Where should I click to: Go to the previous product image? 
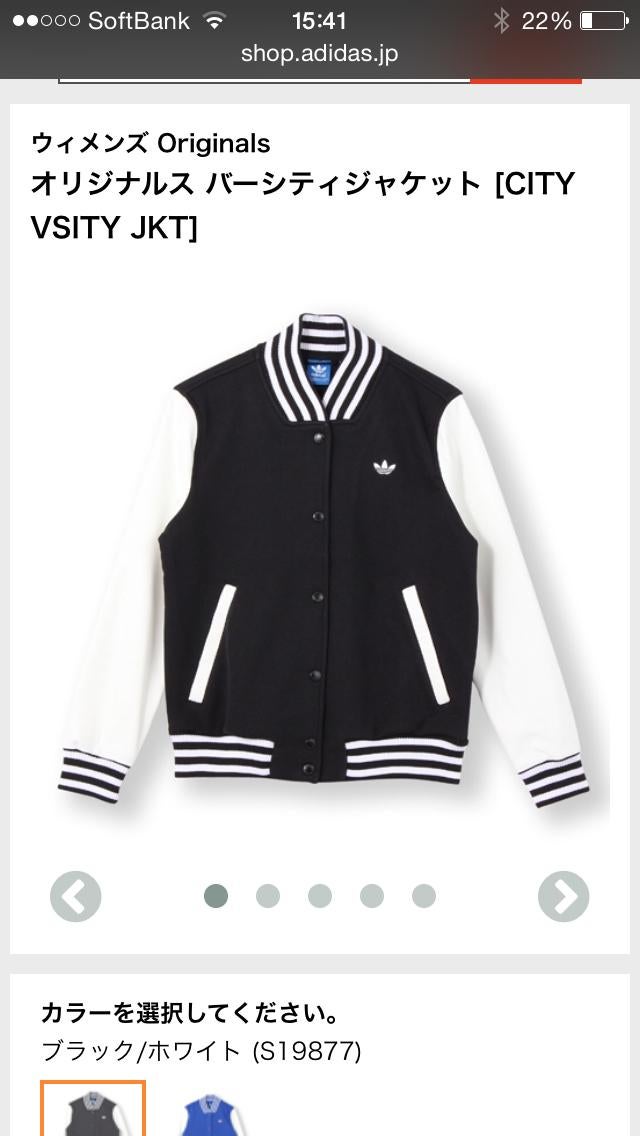point(76,895)
